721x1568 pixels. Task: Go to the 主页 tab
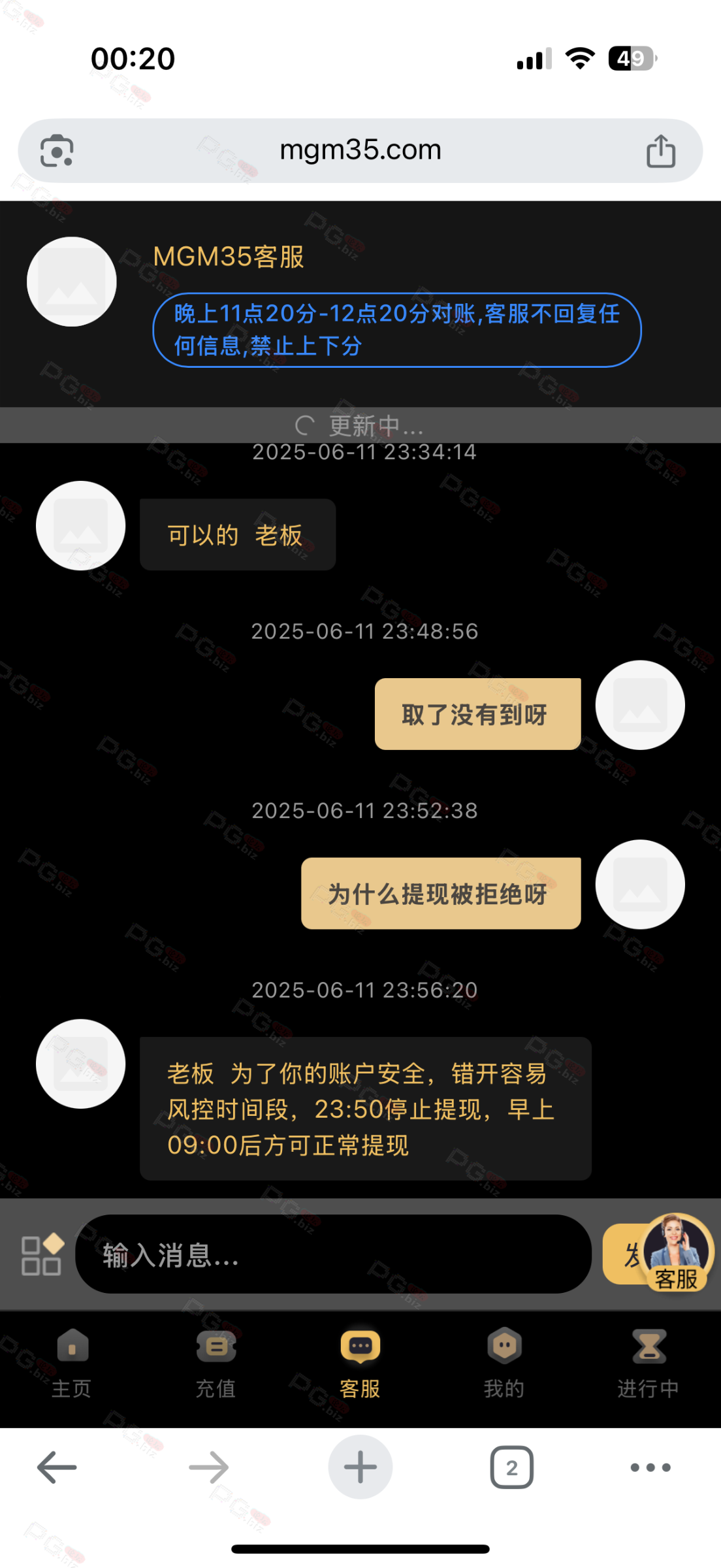pyautogui.click(x=72, y=1364)
